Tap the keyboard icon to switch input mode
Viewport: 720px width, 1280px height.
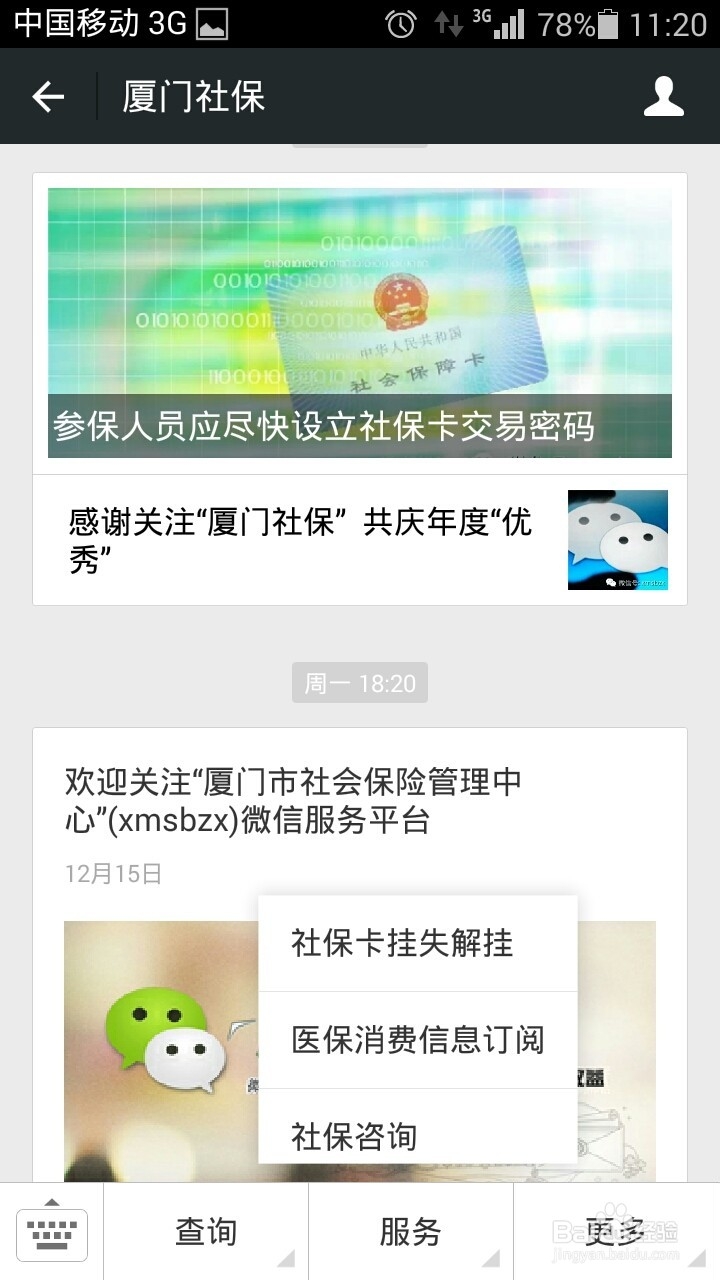[53, 1230]
